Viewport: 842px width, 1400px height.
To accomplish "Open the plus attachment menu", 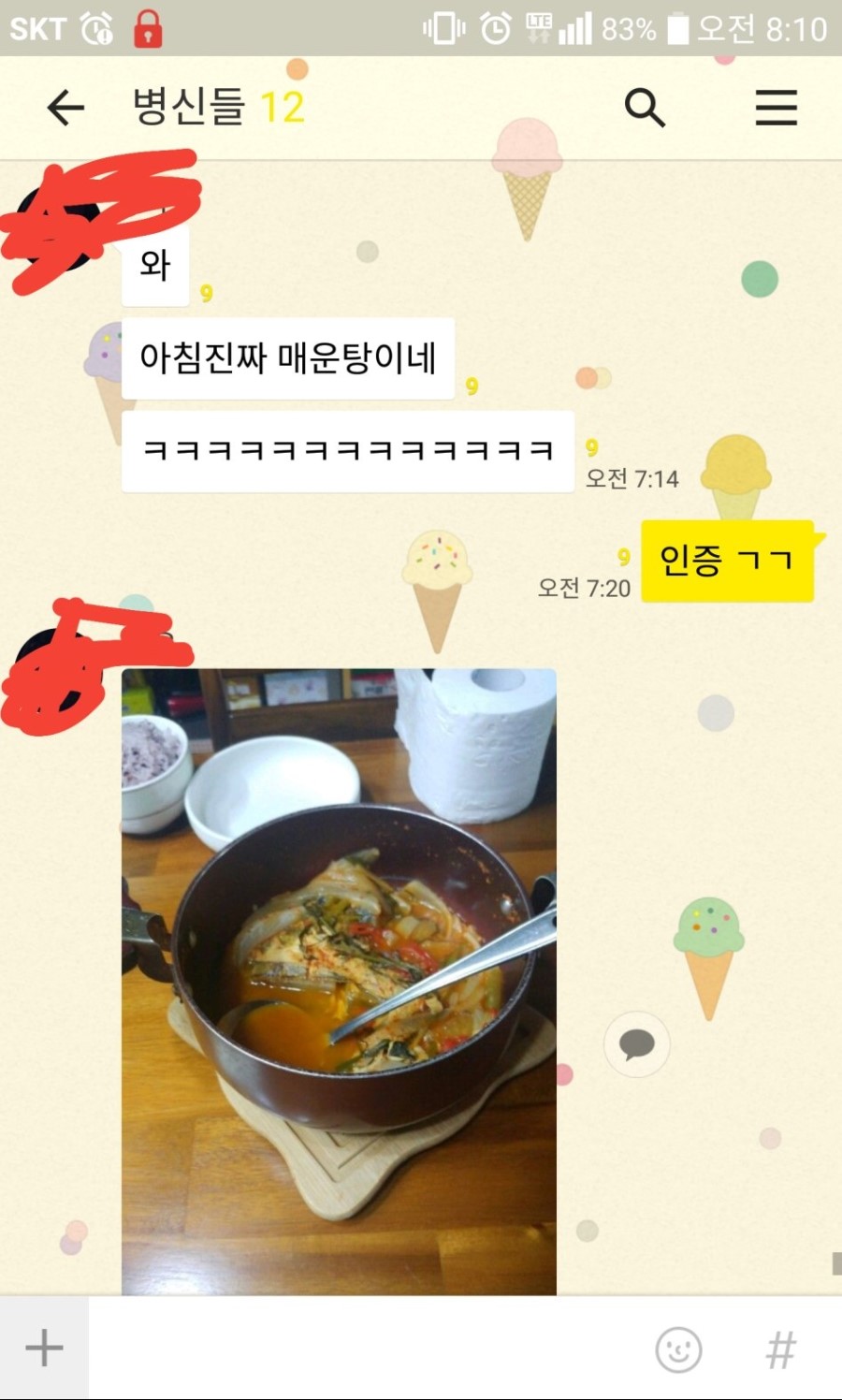I will click(x=44, y=1349).
